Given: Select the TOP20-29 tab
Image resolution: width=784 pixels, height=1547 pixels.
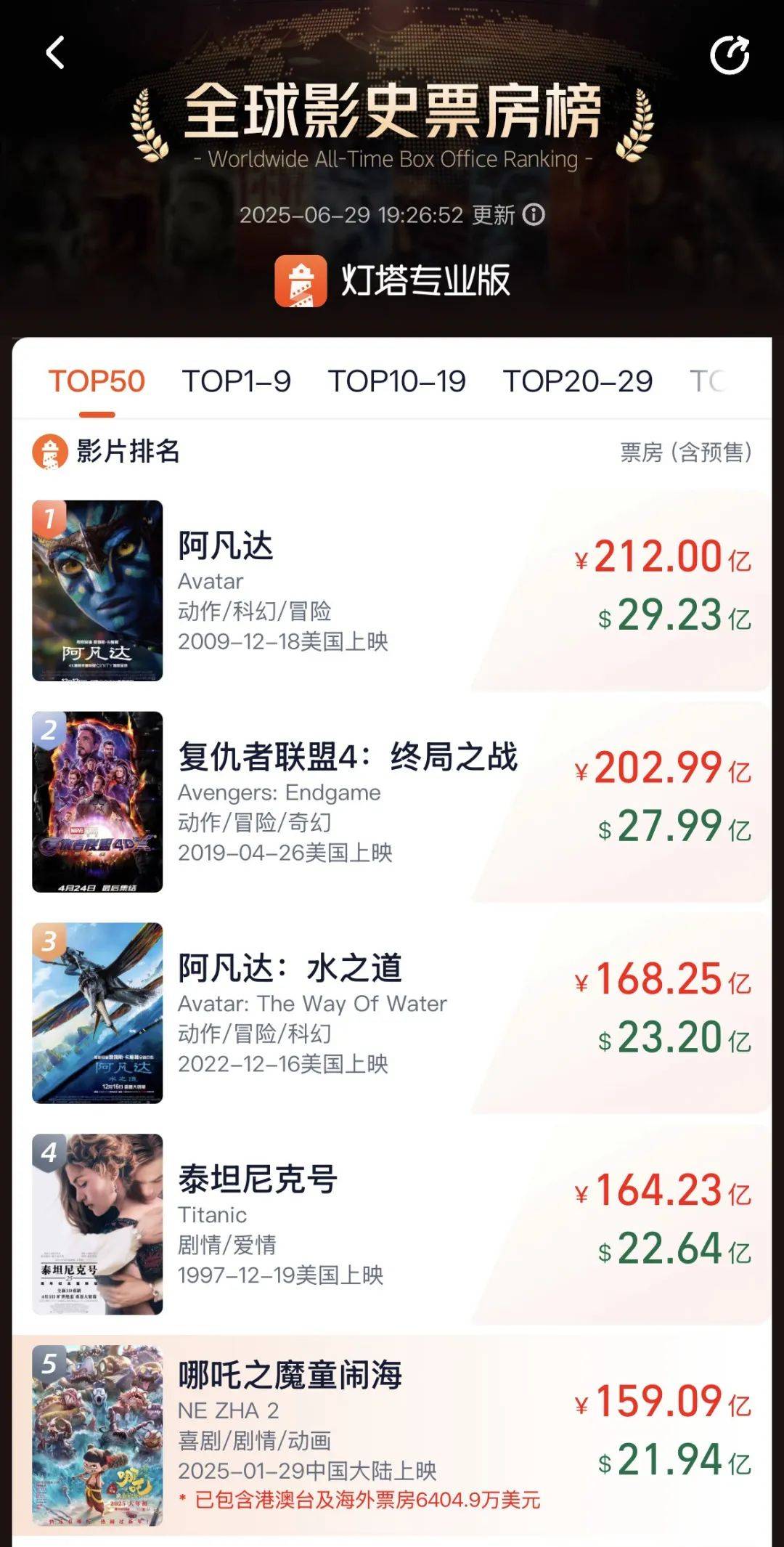Looking at the screenshot, I should tap(577, 381).
